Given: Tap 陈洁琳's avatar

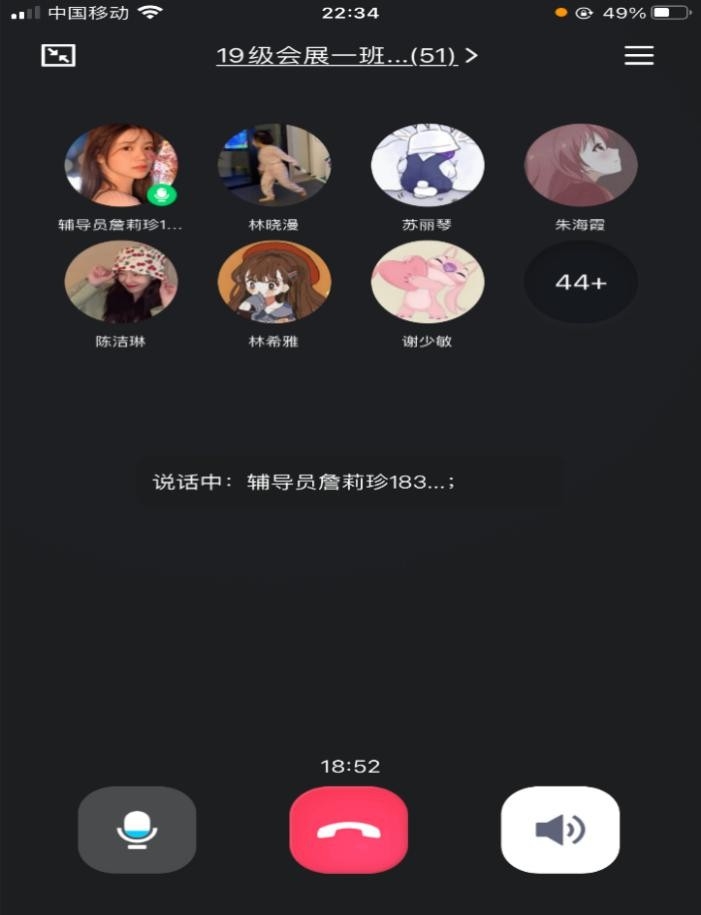Looking at the screenshot, I should pyautogui.click(x=121, y=282).
